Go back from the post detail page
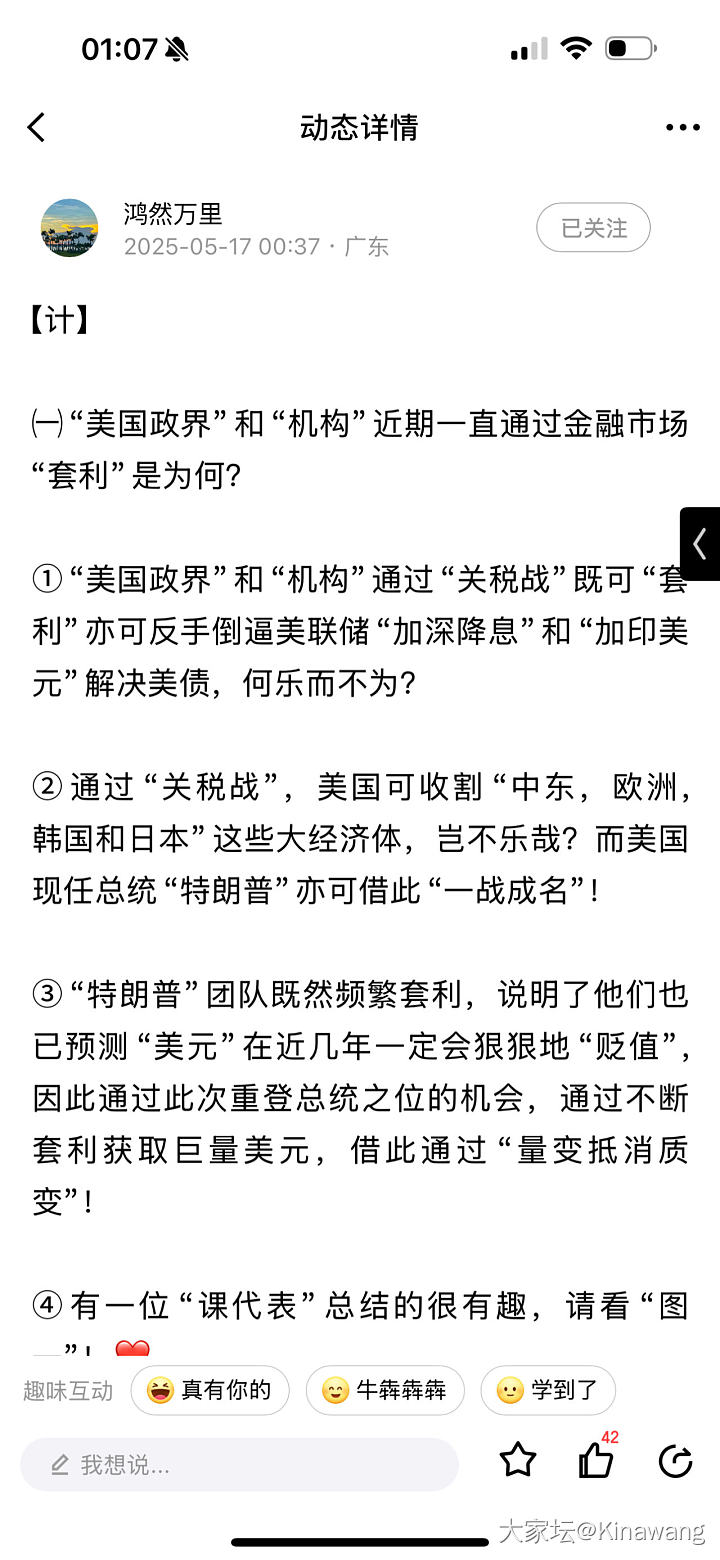Viewport: 720px width, 1560px height. coord(37,127)
